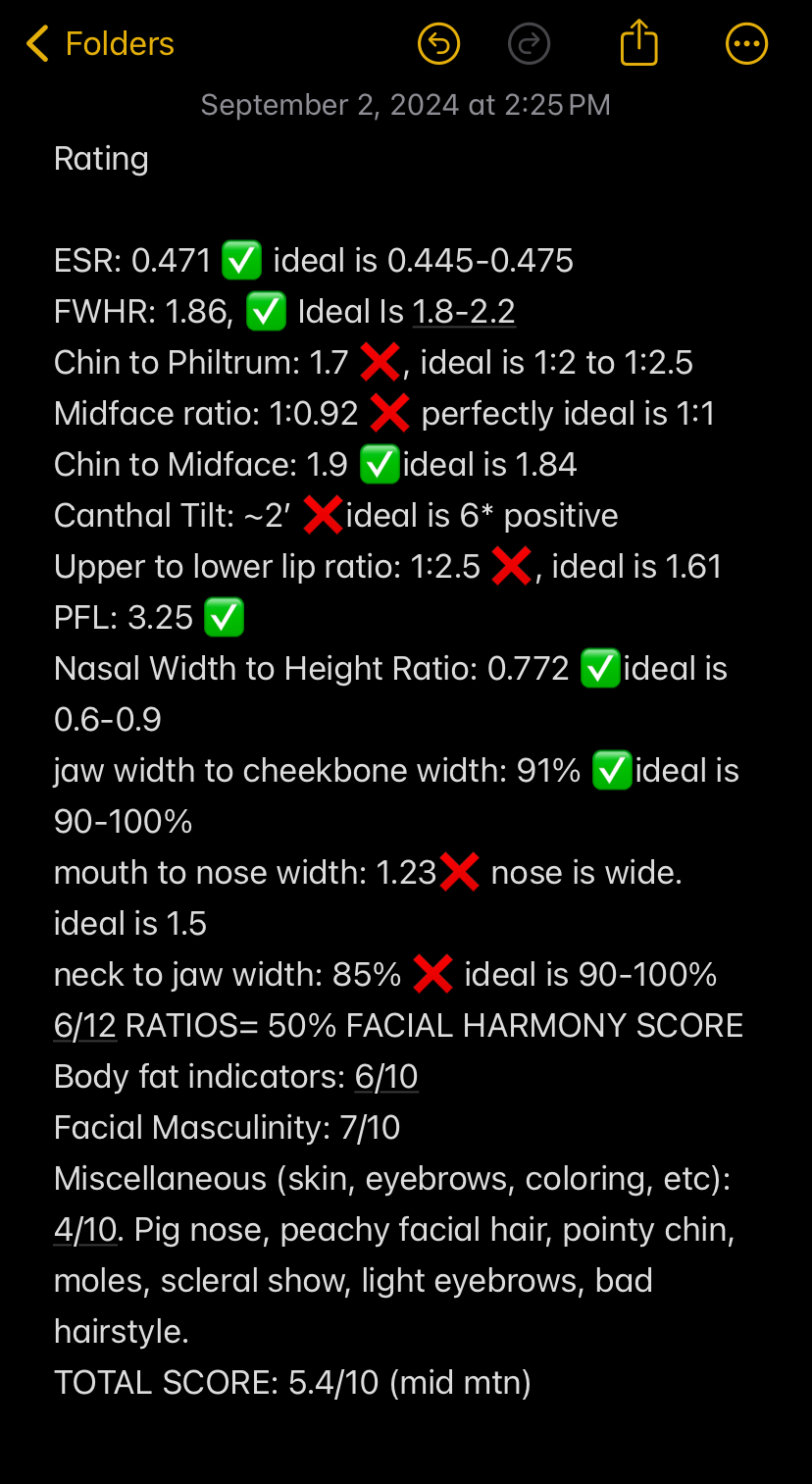Go back to Folders
The height and width of the screenshot is (1484, 812).
100,44
